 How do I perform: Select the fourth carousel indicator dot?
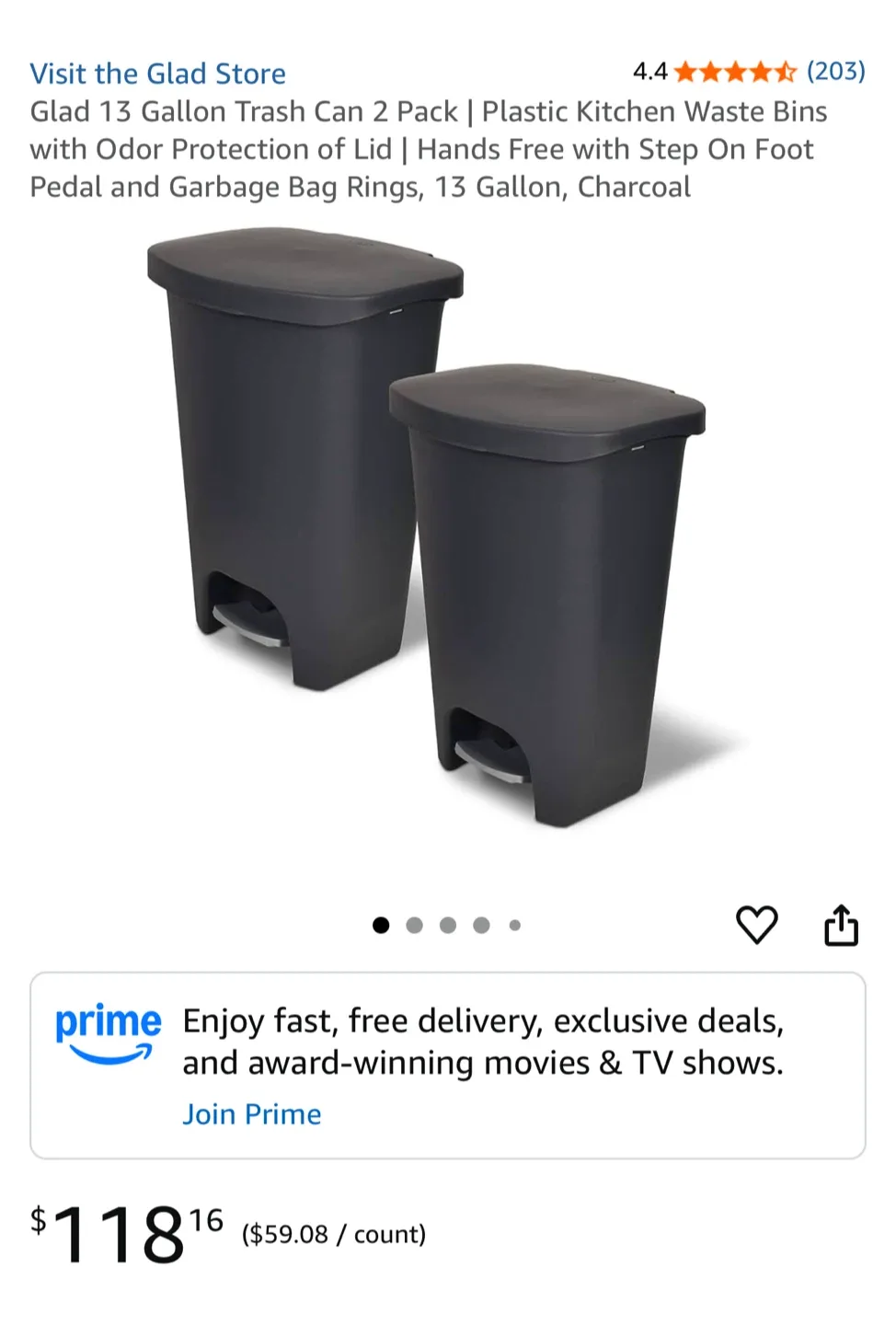480,925
